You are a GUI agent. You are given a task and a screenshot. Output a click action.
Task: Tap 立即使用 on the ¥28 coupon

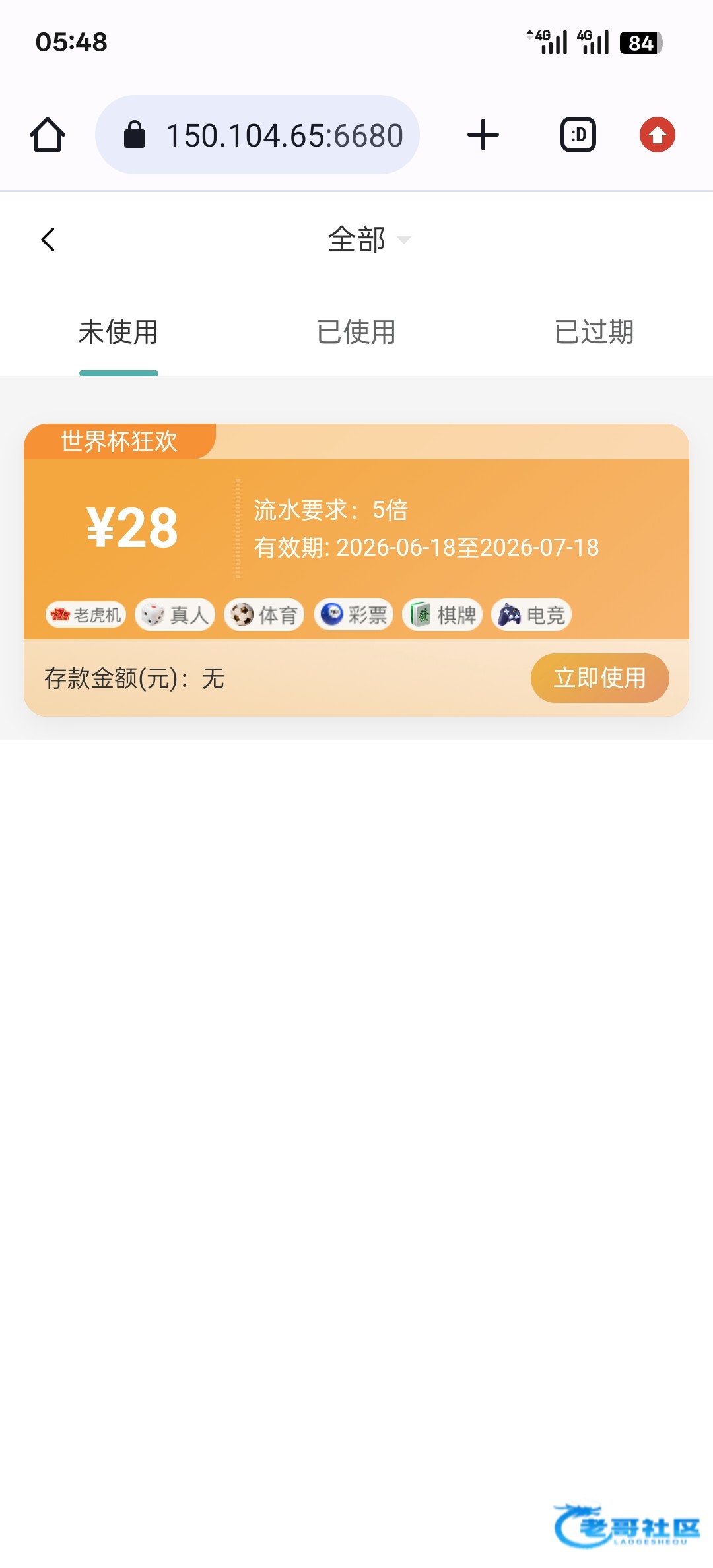[599, 678]
